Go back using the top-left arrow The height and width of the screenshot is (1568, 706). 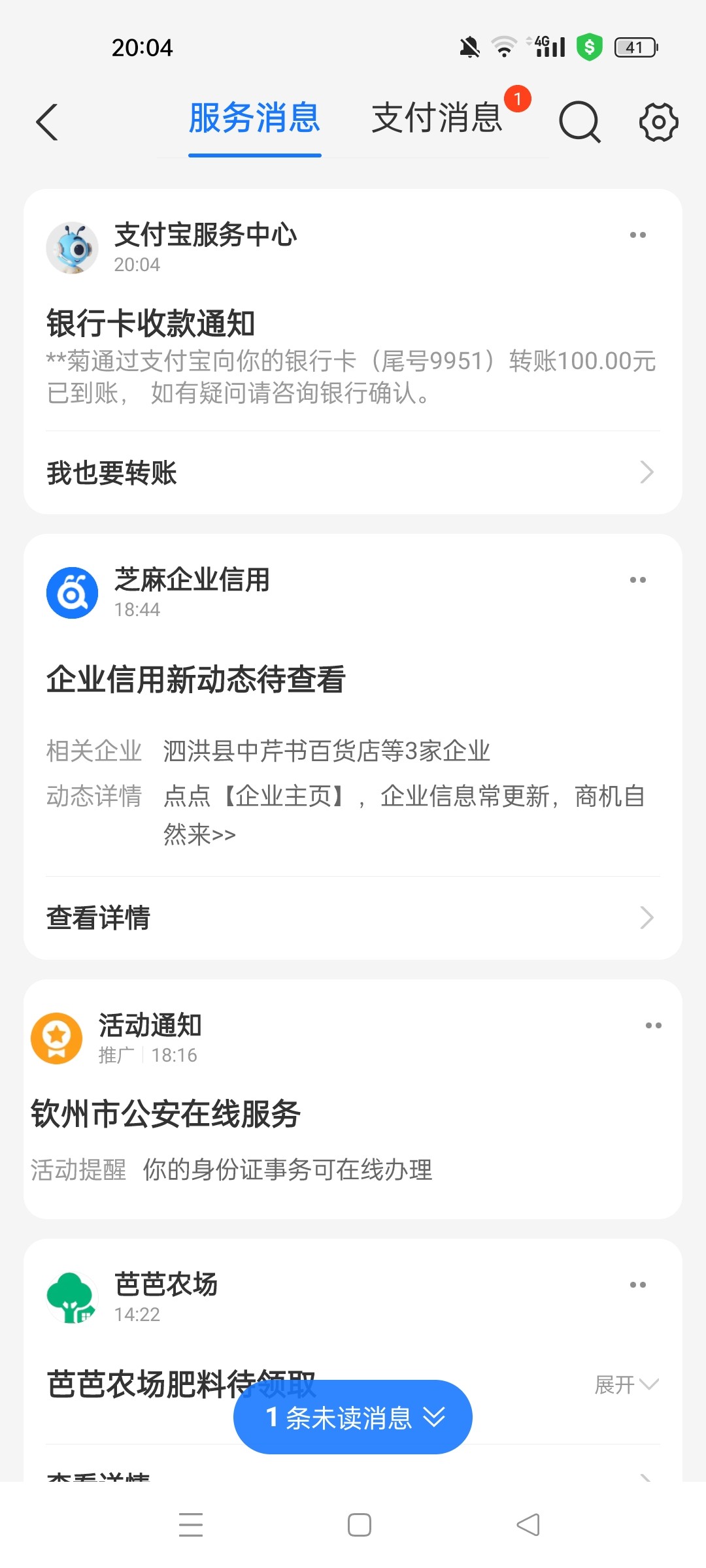[47, 122]
